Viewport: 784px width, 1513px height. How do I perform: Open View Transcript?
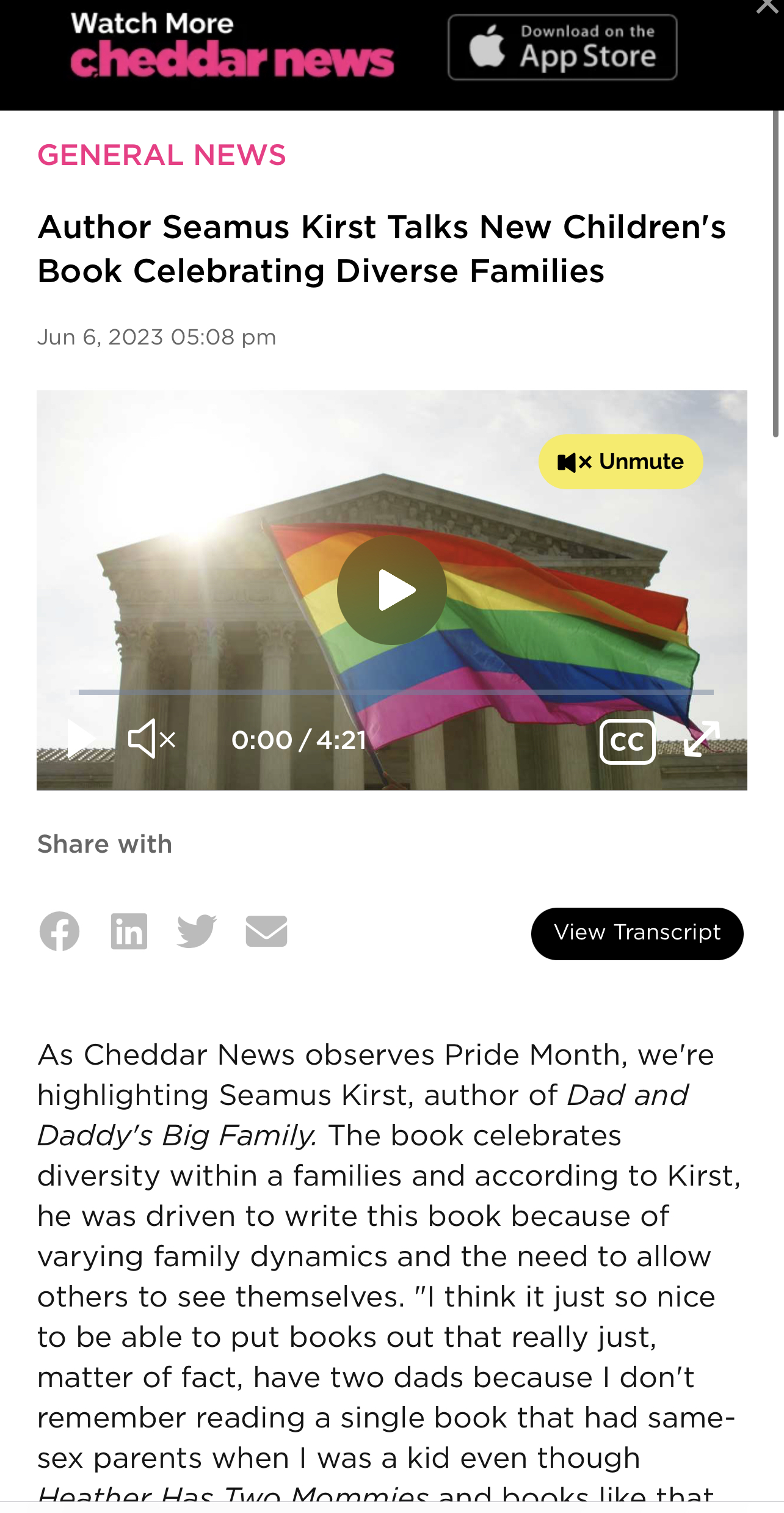[637, 933]
